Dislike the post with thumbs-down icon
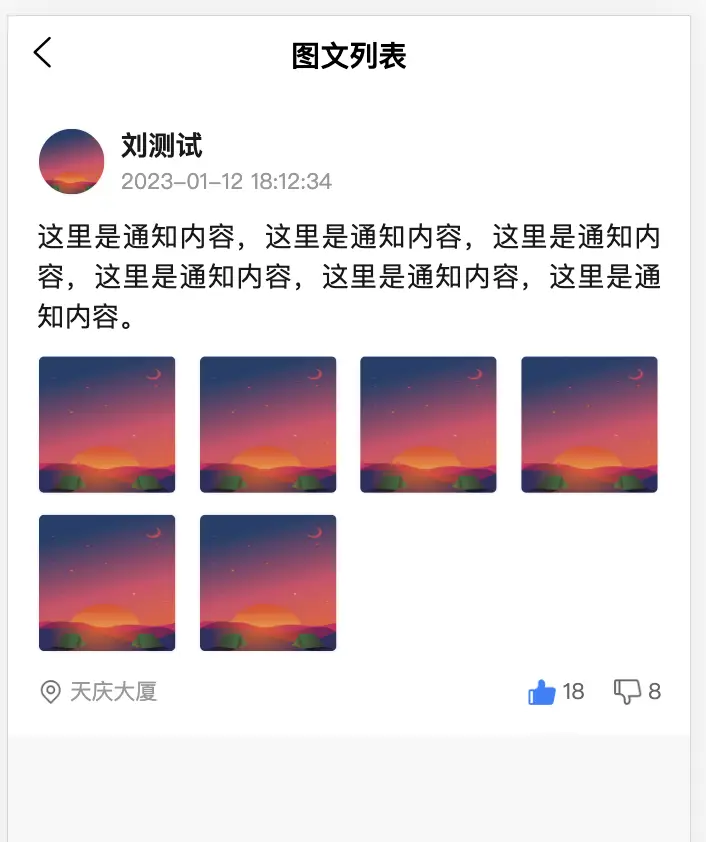The width and height of the screenshot is (706, 842). pyautogui.click(x=627, y=691)
